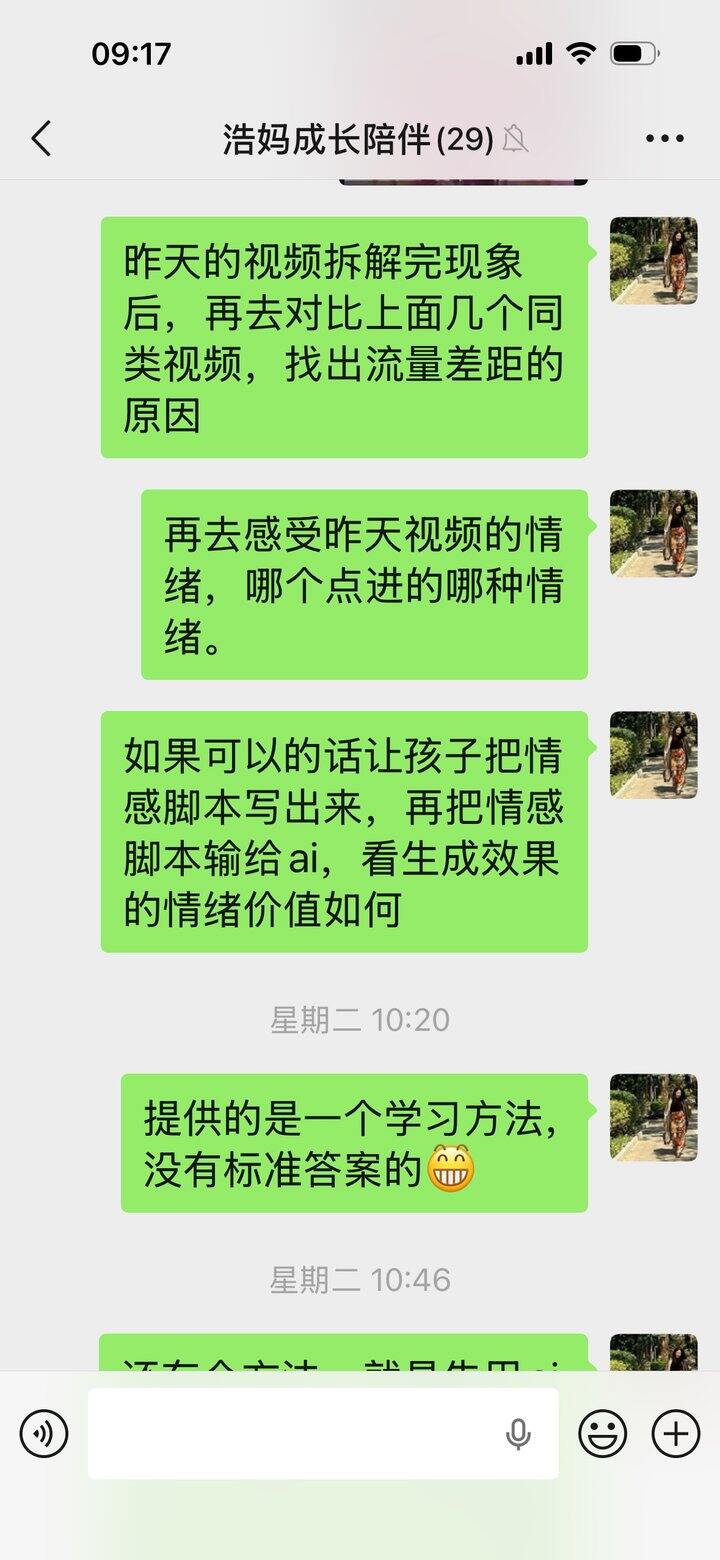Viewport: 720px width, 1560px height.
Task: Start voice dictation with microphone icon
Action: click(x=518, y=1434)
